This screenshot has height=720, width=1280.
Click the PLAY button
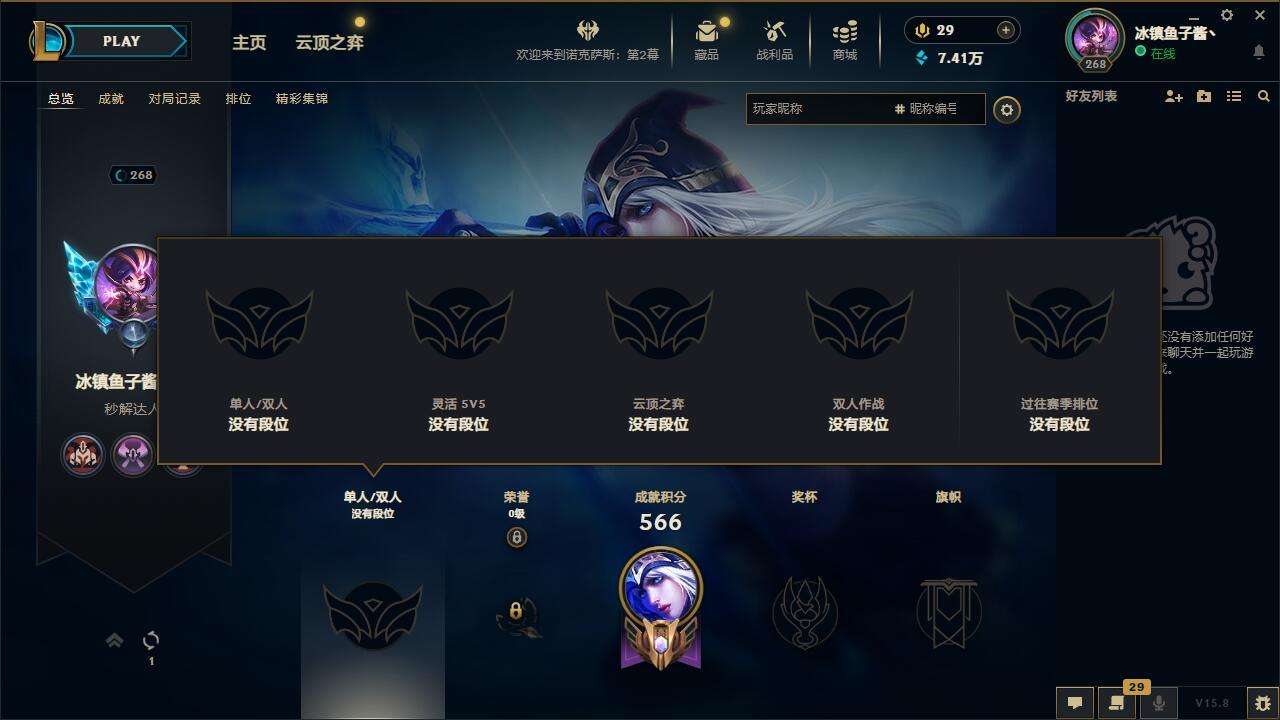[122, 41]
